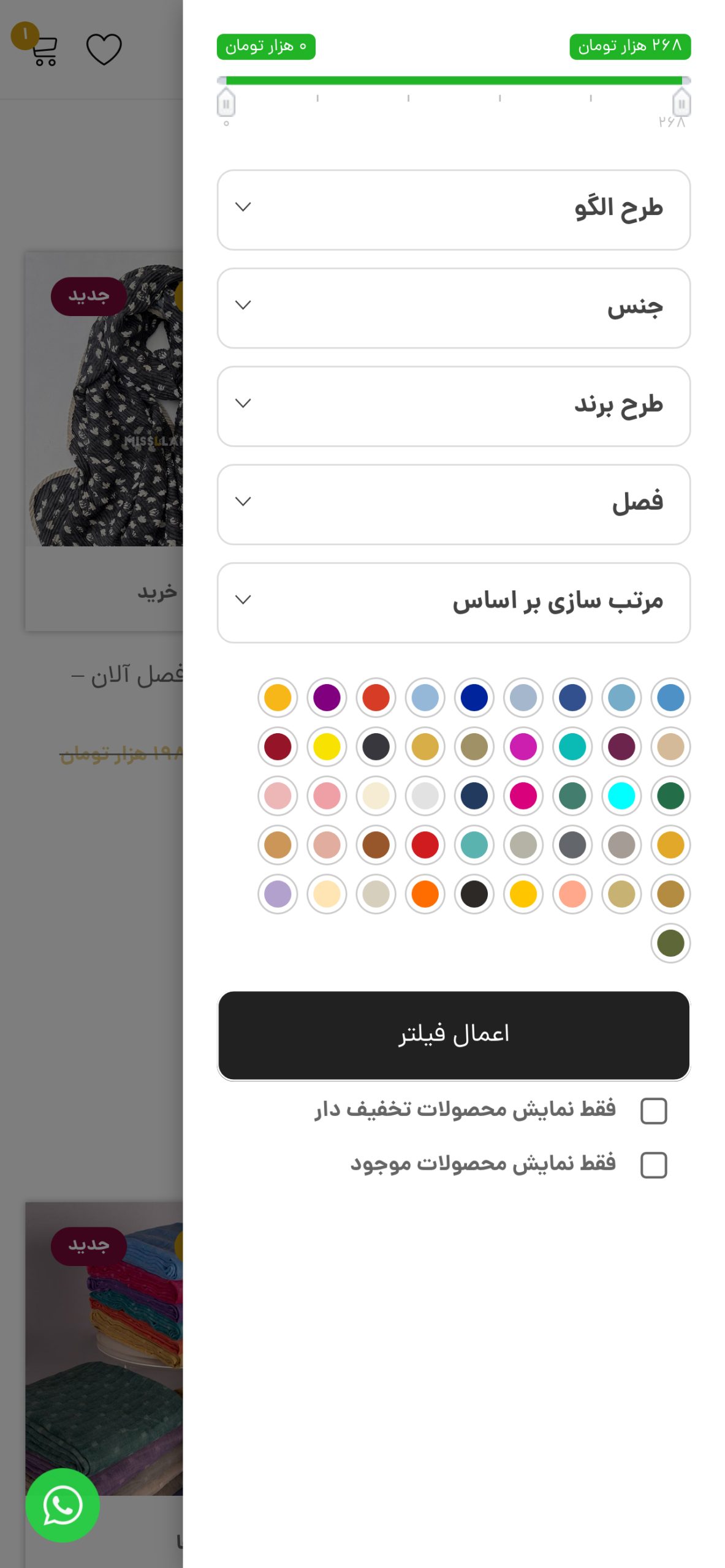Open the طرح برند filter dropdown

point(454,406)
